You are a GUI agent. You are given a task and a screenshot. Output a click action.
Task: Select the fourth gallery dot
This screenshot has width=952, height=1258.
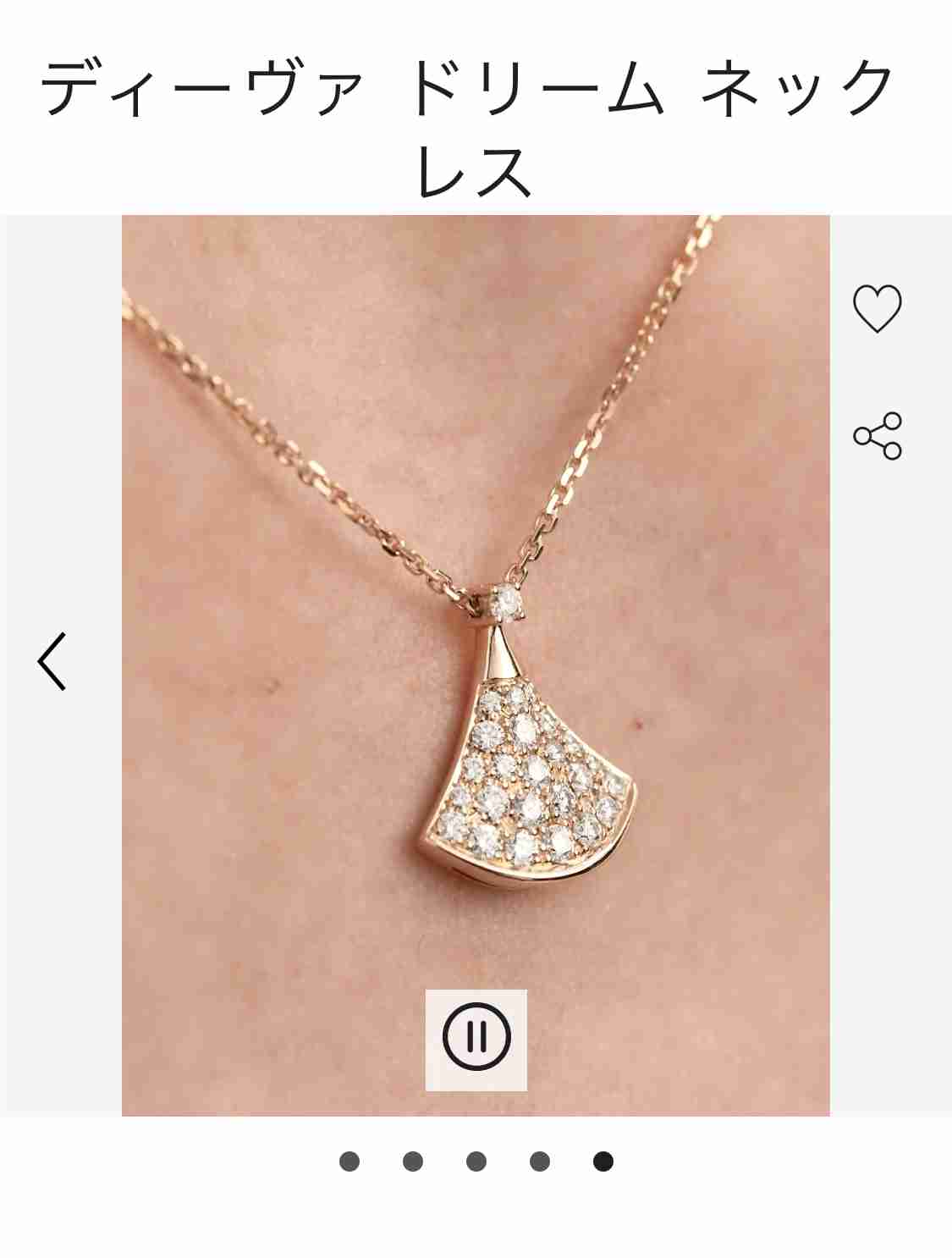540,1161
